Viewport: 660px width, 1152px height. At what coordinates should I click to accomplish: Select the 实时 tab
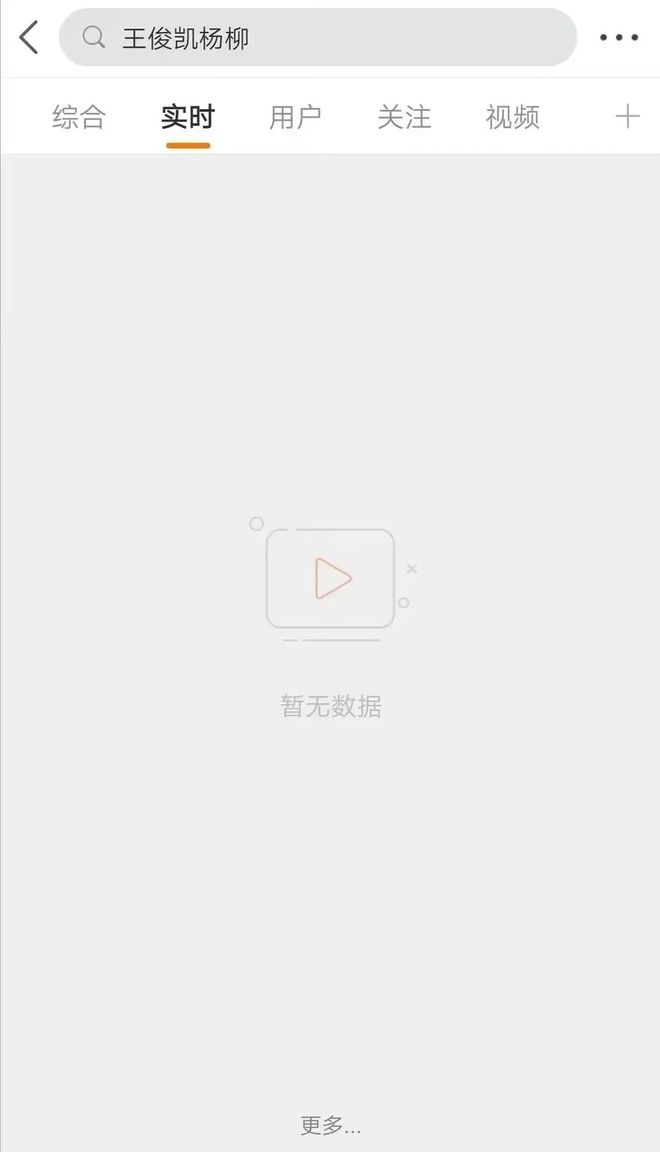(x=188, y=117)
